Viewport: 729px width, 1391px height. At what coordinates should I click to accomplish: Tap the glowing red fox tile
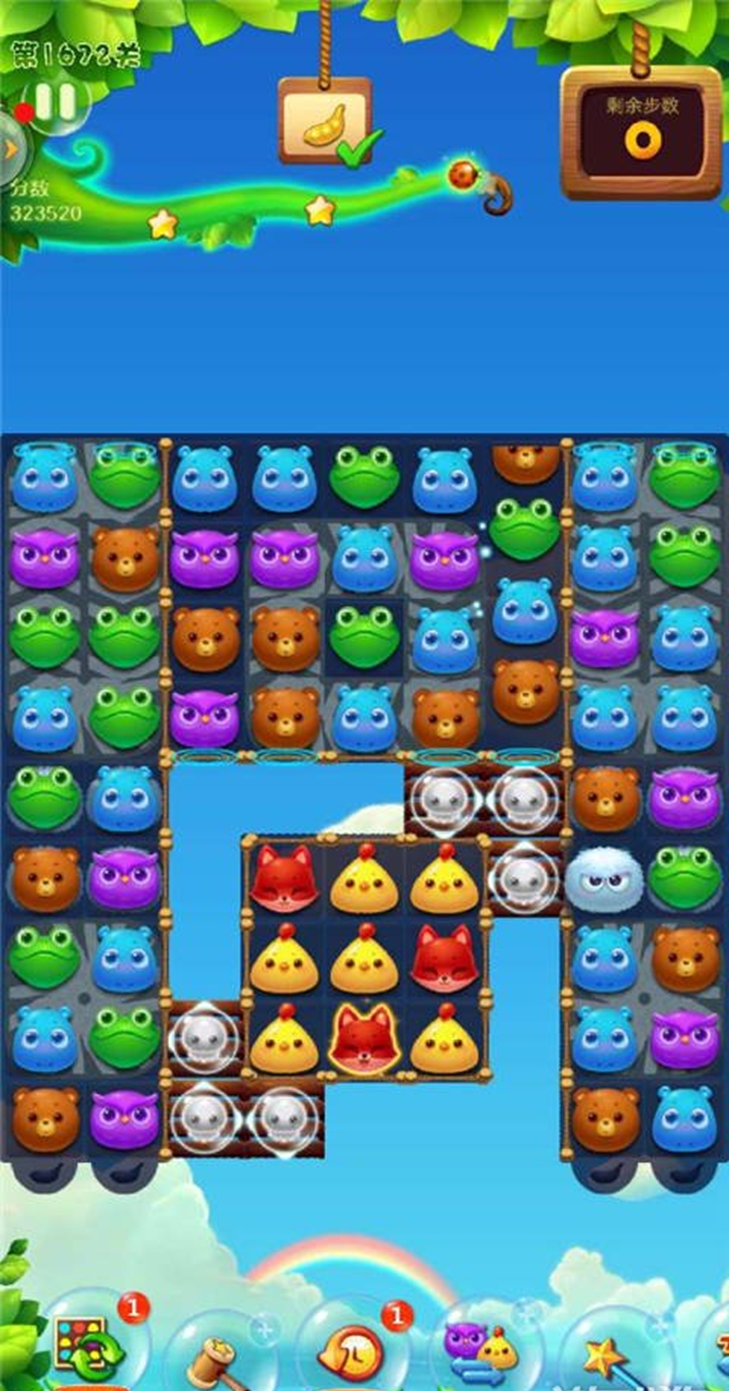pos(364,1038)
